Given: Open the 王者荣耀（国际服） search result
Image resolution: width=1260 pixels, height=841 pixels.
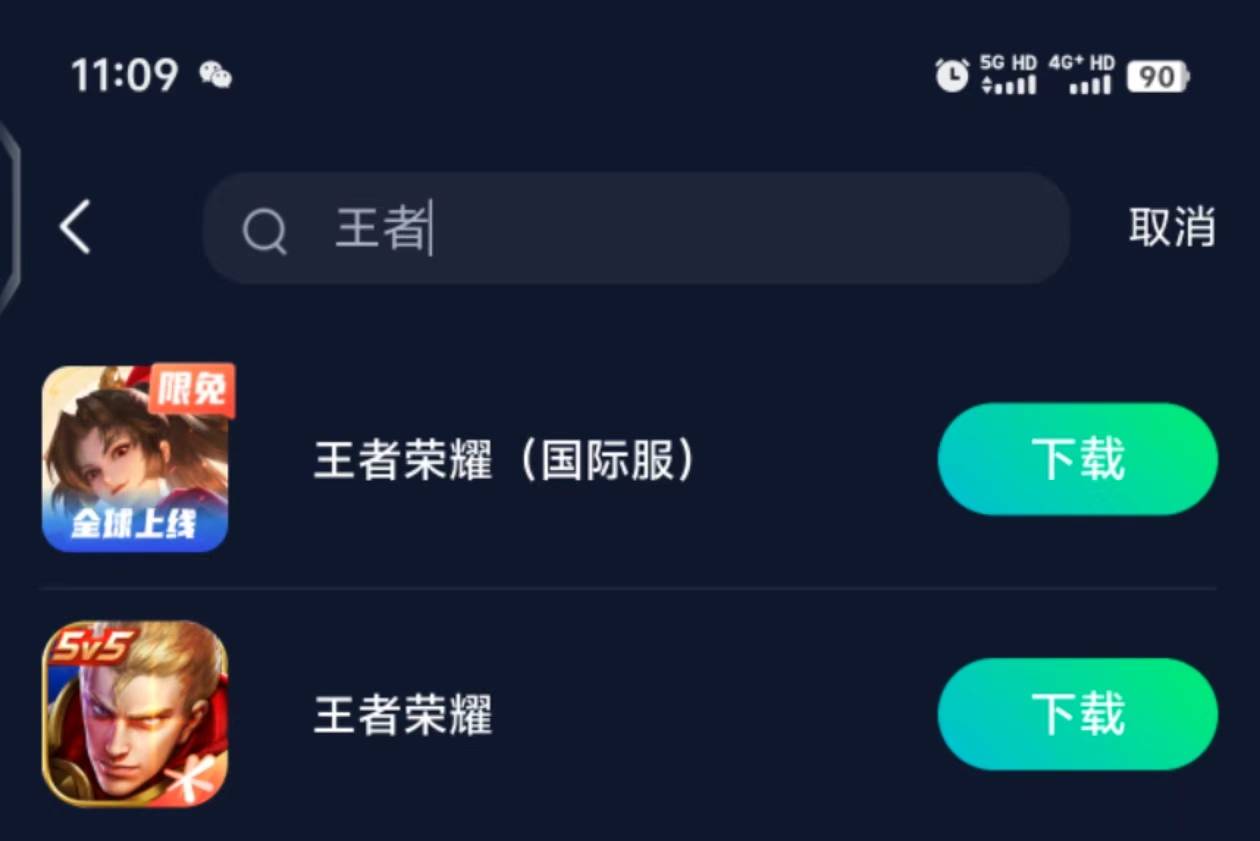Looking at the screenshot, I should point(503,461).
